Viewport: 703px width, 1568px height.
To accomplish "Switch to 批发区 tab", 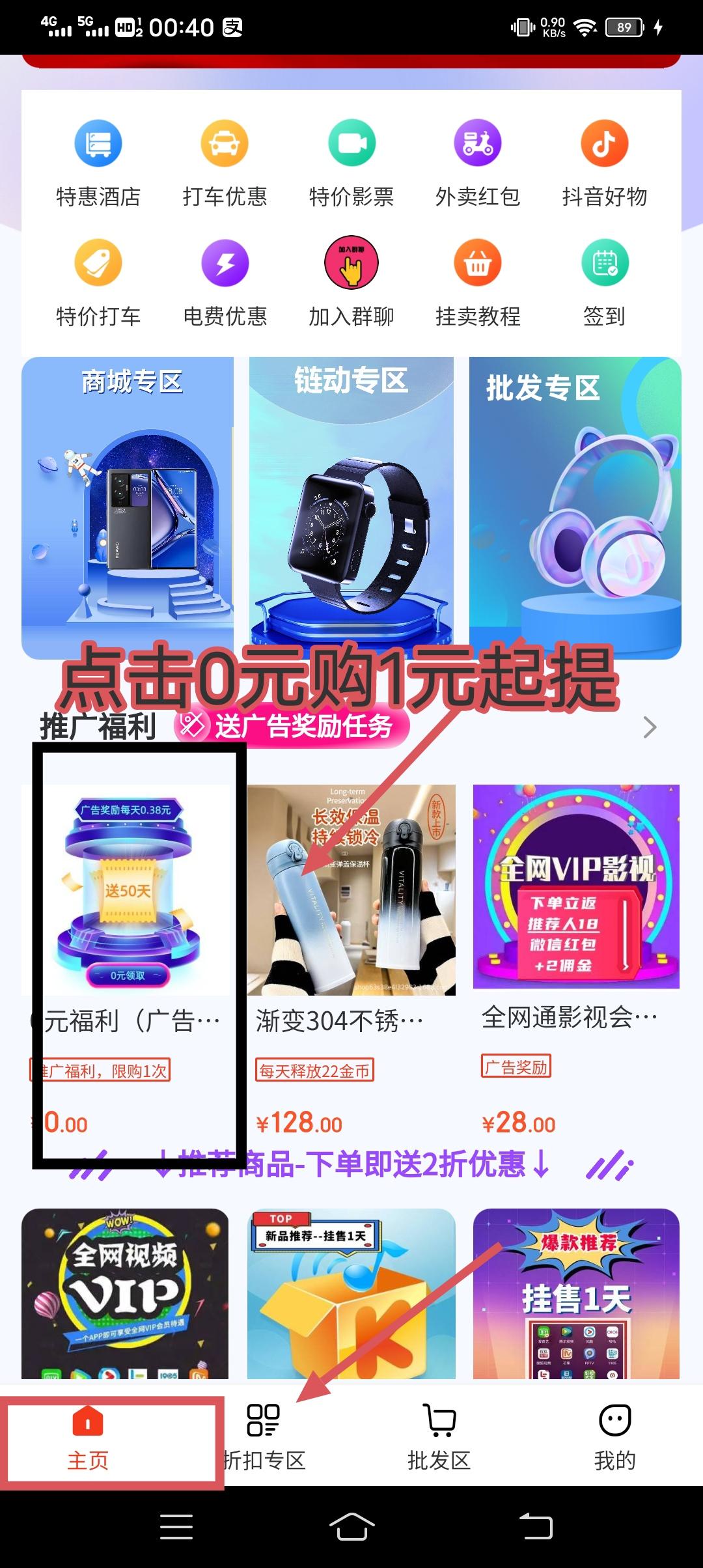I will point(439,1438).
